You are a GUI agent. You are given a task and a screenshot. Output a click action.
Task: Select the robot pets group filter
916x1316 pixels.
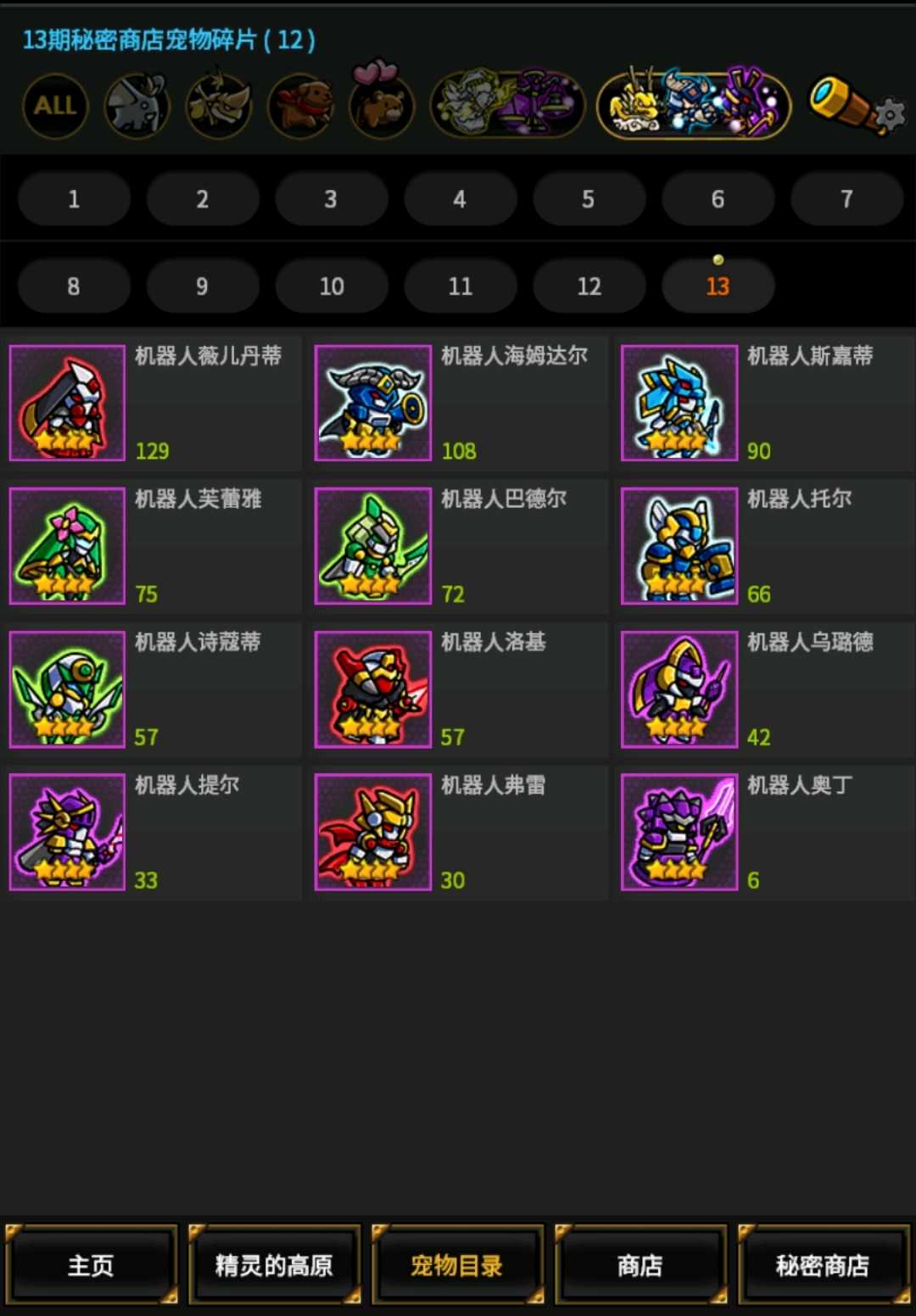[694, 105]
